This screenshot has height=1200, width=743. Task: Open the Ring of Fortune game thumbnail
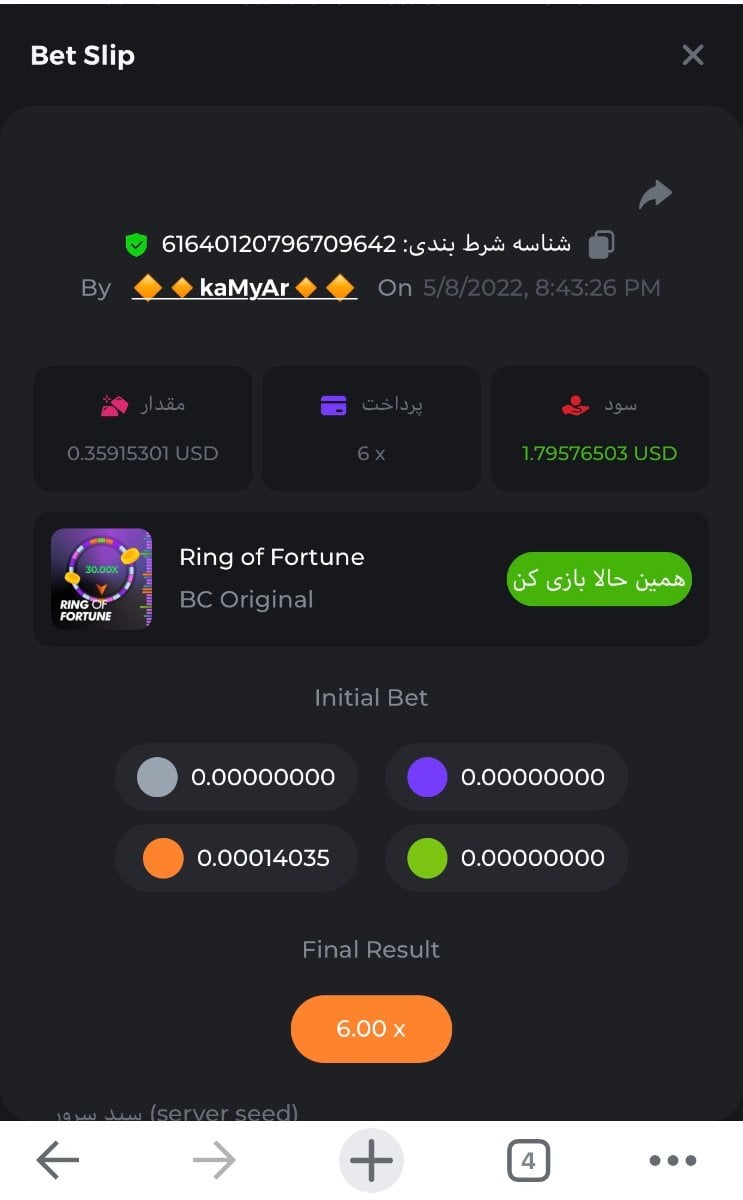coord(102,579)
